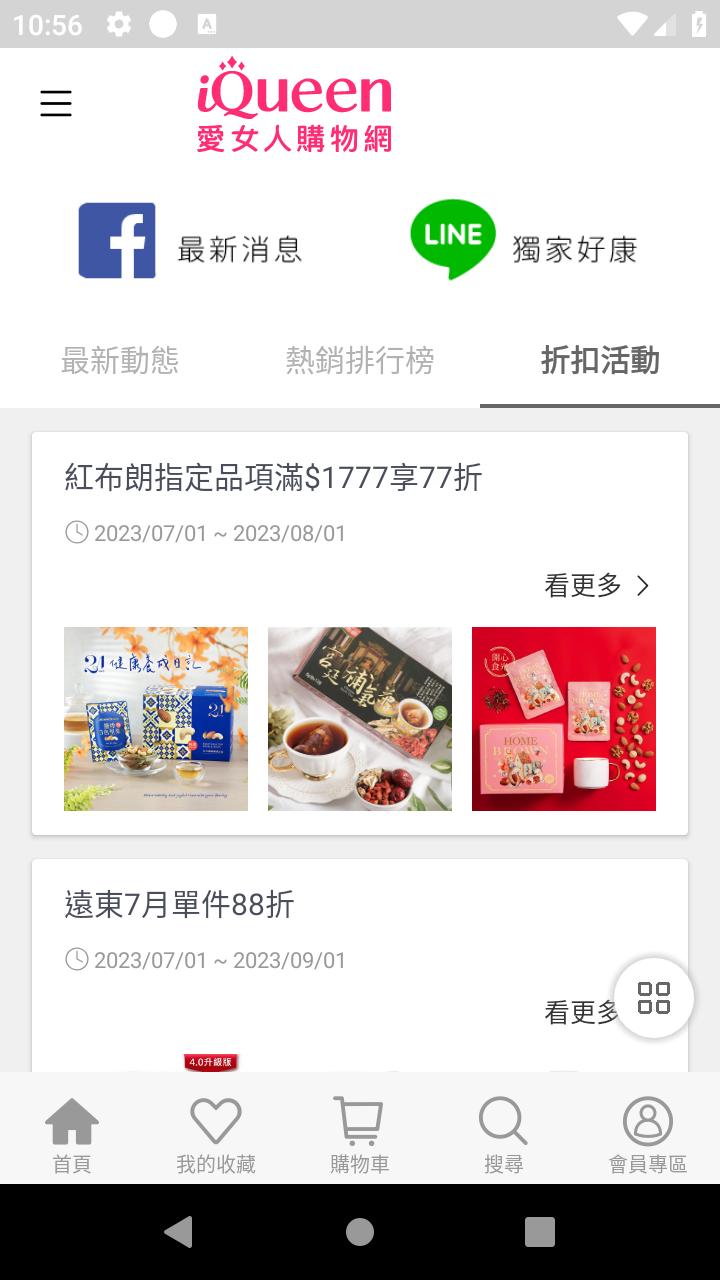720x1280 pixels.
Task: Open Facebook 最新消息 link
Action: [190, 242]
